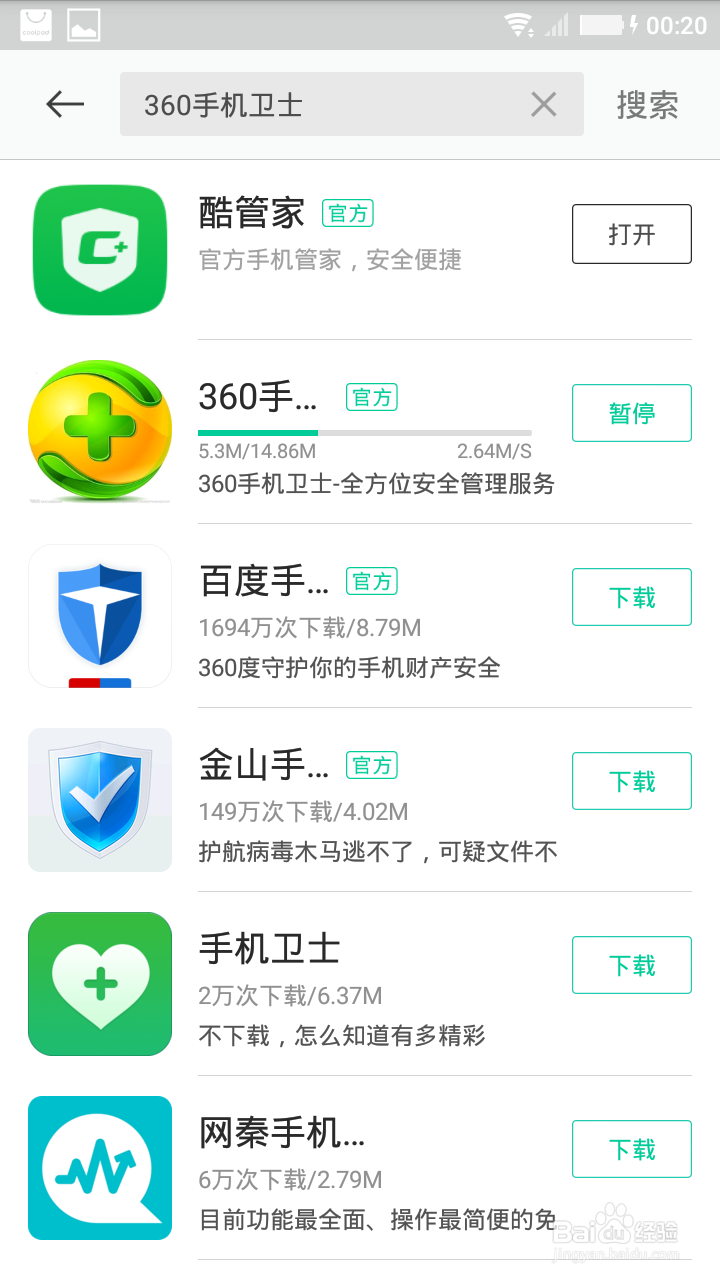Select the 官方 badge for 金山手机卫士
The width and height of the screenshot is (720, 1280).
(371, 765)
